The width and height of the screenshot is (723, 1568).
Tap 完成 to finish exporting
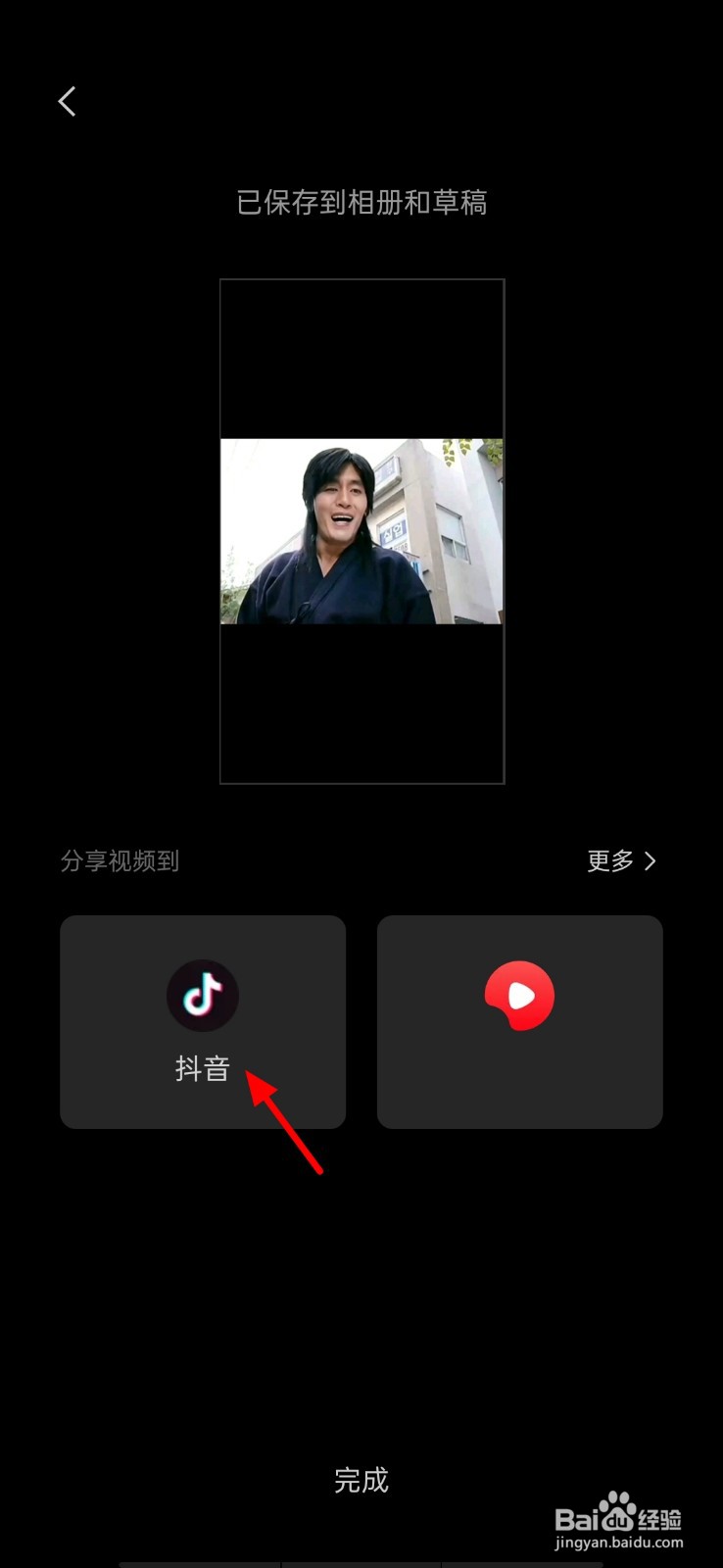tap(361, 1482)
